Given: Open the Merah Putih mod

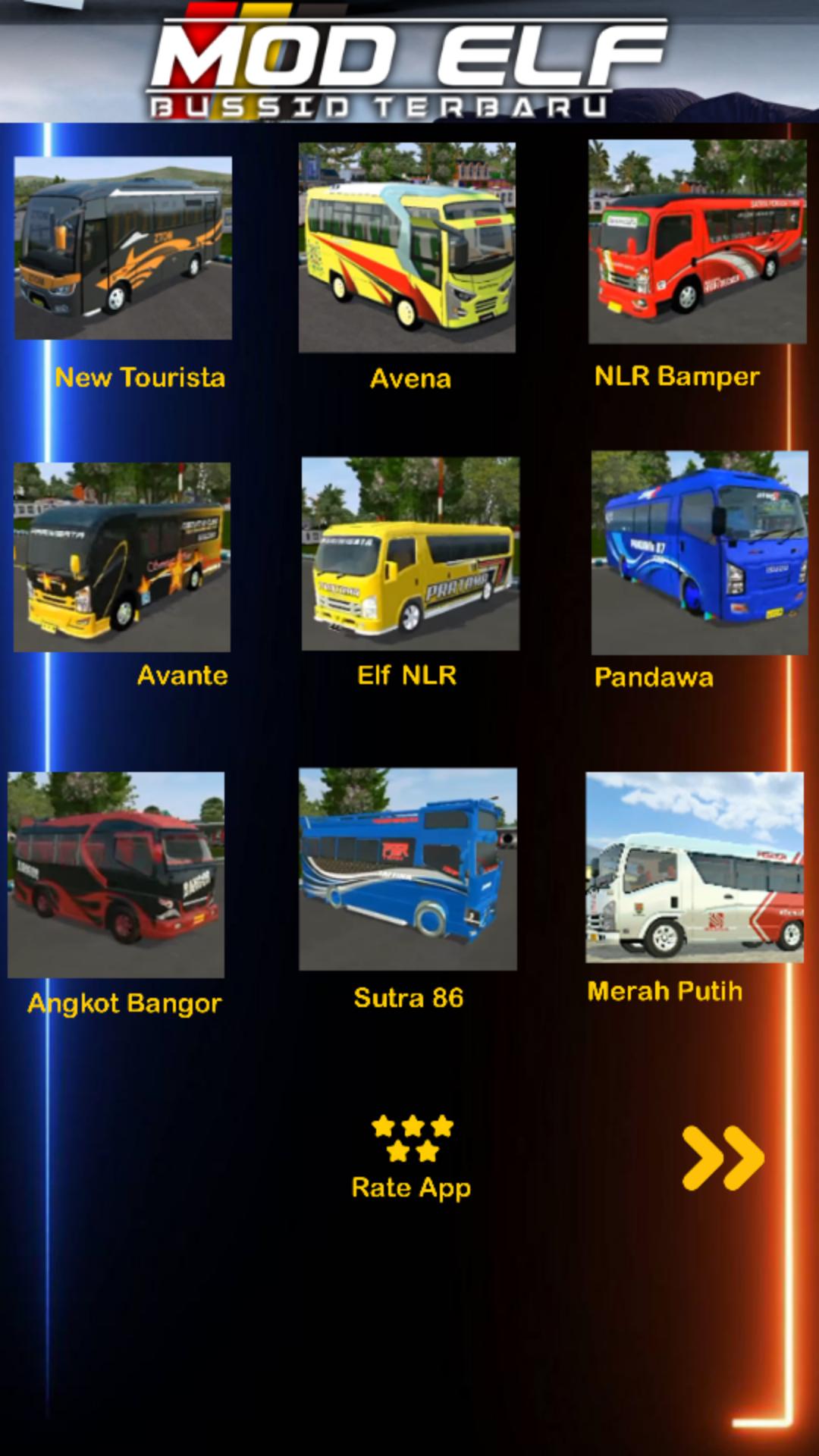Looking at the screenshot, I should (x=694, y=868).
